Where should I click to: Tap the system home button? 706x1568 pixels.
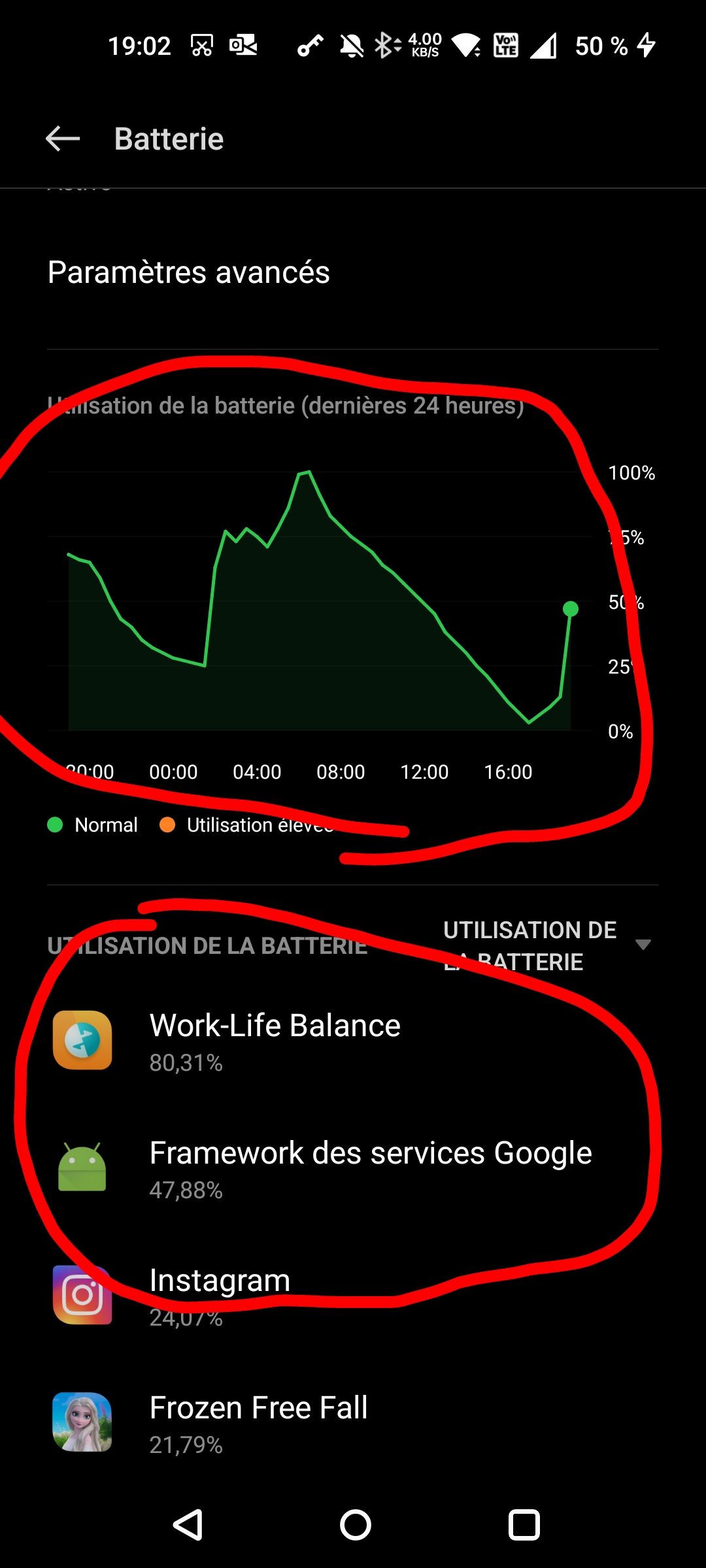point(355,1526)
